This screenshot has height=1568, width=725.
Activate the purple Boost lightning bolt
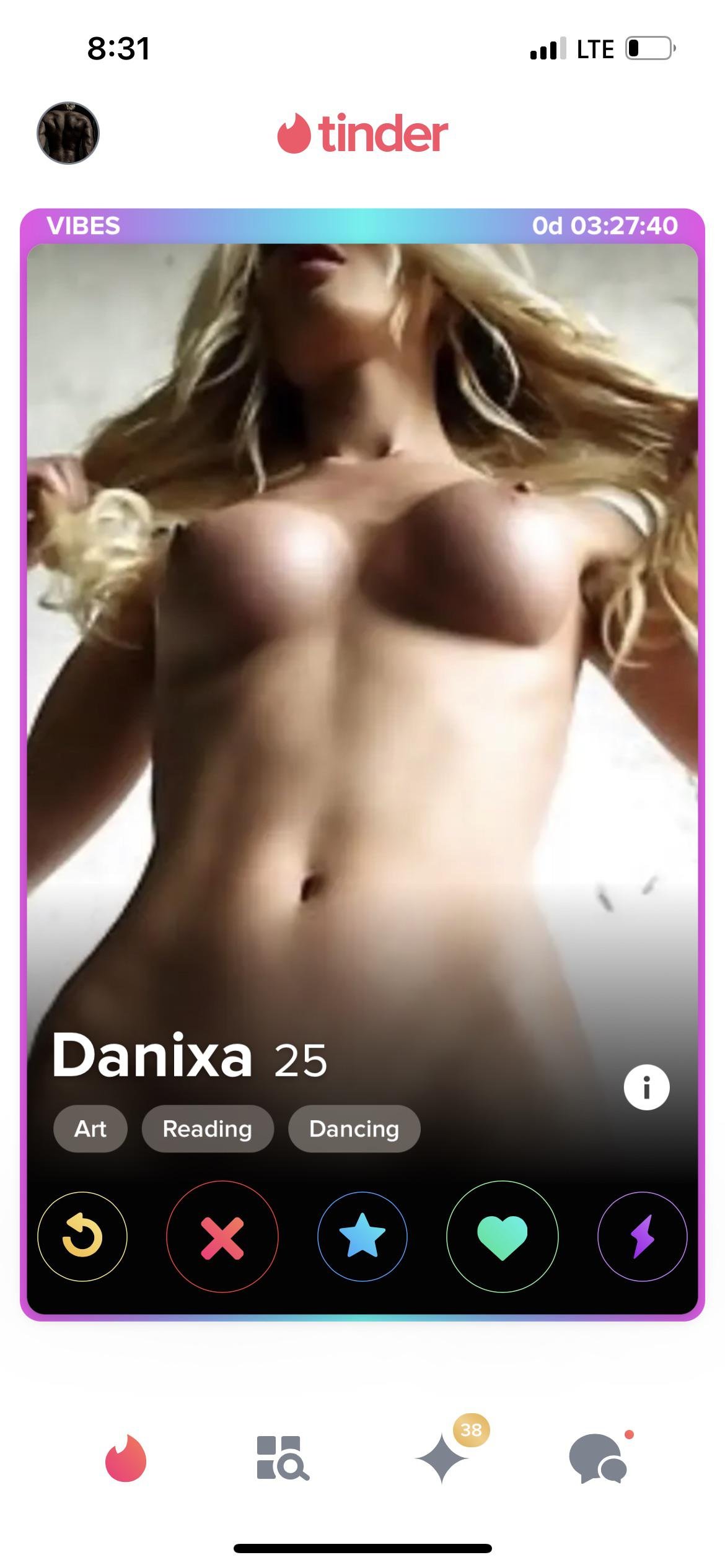pos(643,1236)
